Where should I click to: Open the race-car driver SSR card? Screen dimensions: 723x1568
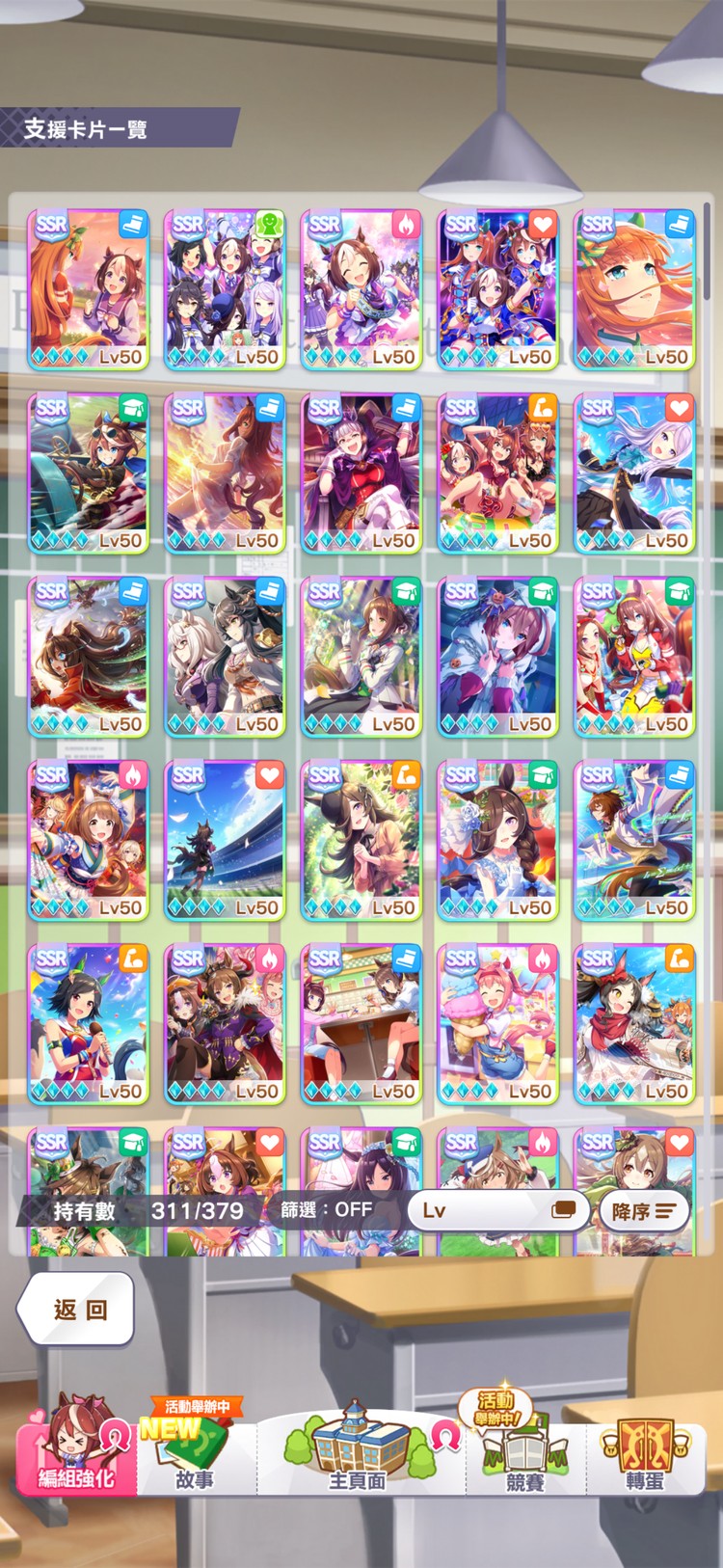[x=89, y=473]
